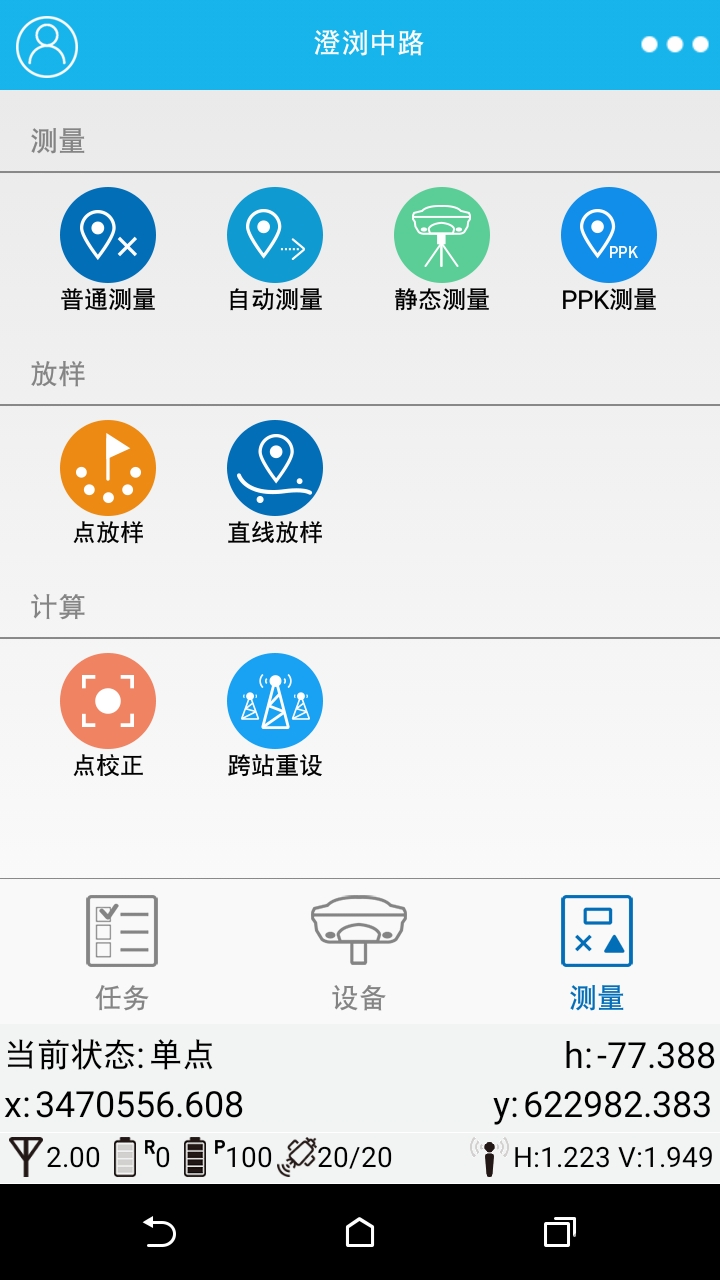Go back using the system back button
The image size is (720, 1280).
160,1232
